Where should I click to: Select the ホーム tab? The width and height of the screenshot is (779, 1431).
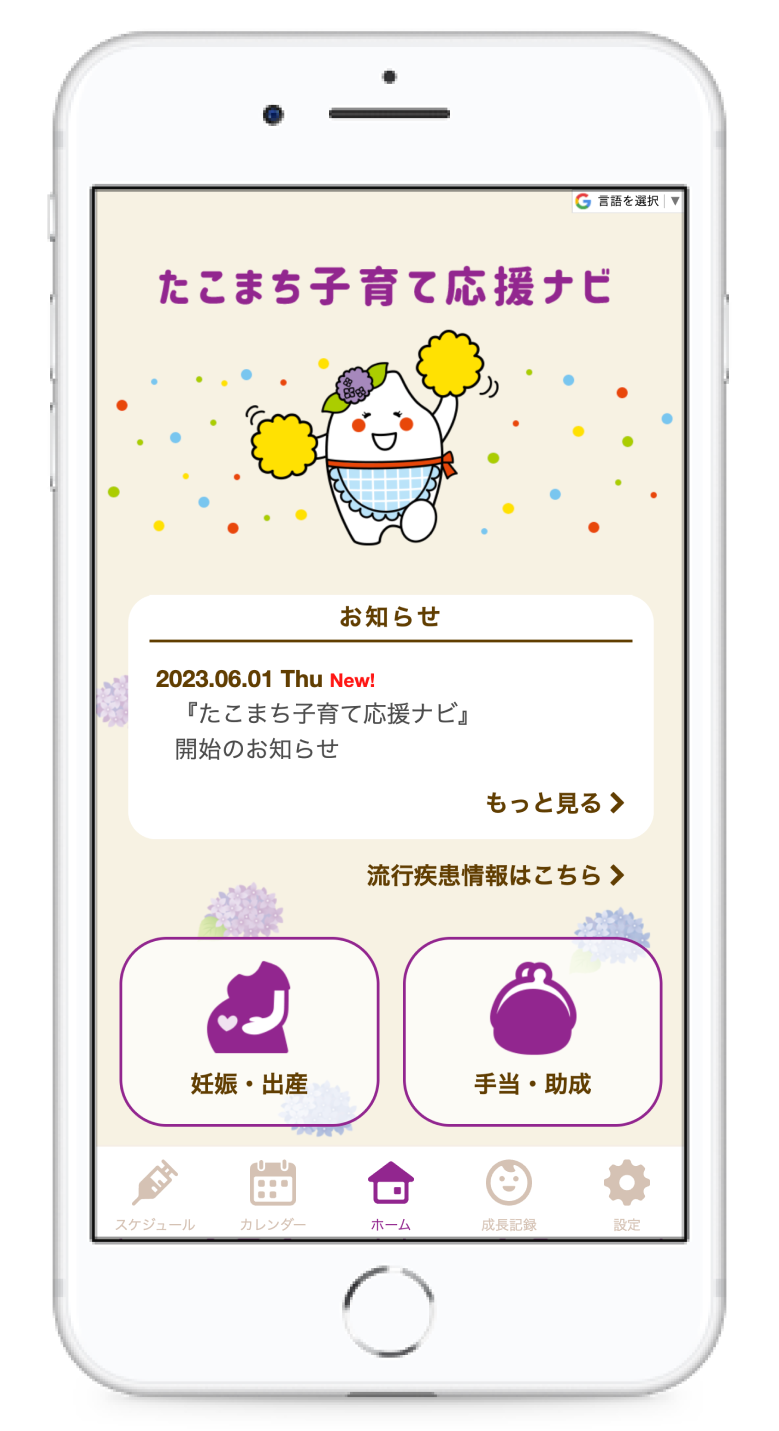pyautogui.click(x=390, y=1196)
